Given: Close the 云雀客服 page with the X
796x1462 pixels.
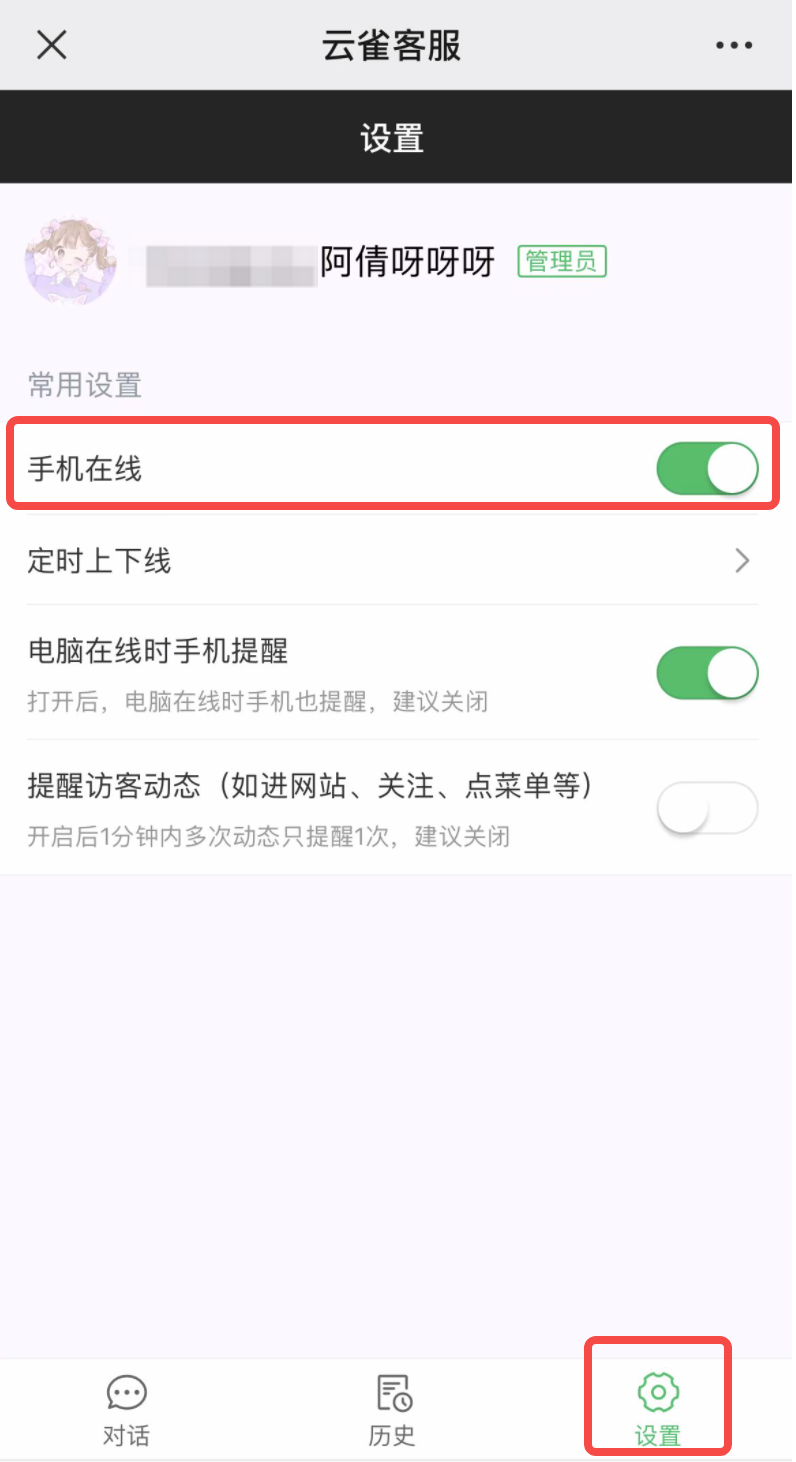Looking at the screenshot, I should (50, 45).
